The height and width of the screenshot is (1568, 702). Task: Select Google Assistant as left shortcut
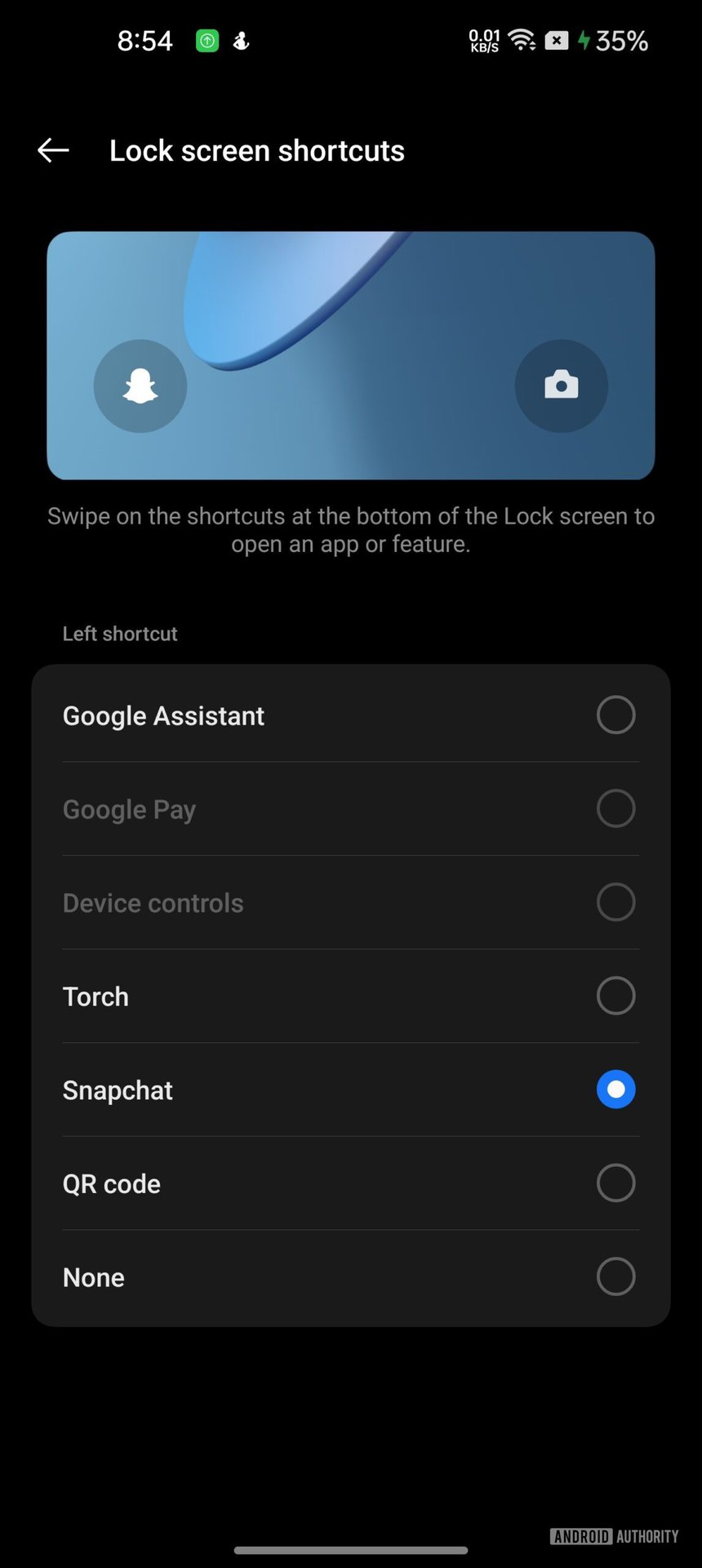tap(615, 715)
